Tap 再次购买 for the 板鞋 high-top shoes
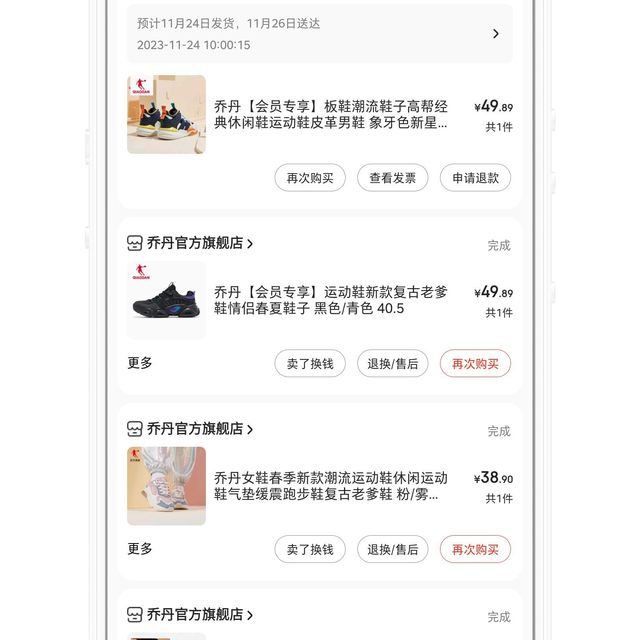The width and height of the screenshot is (640, 640). tap(310, 178)
